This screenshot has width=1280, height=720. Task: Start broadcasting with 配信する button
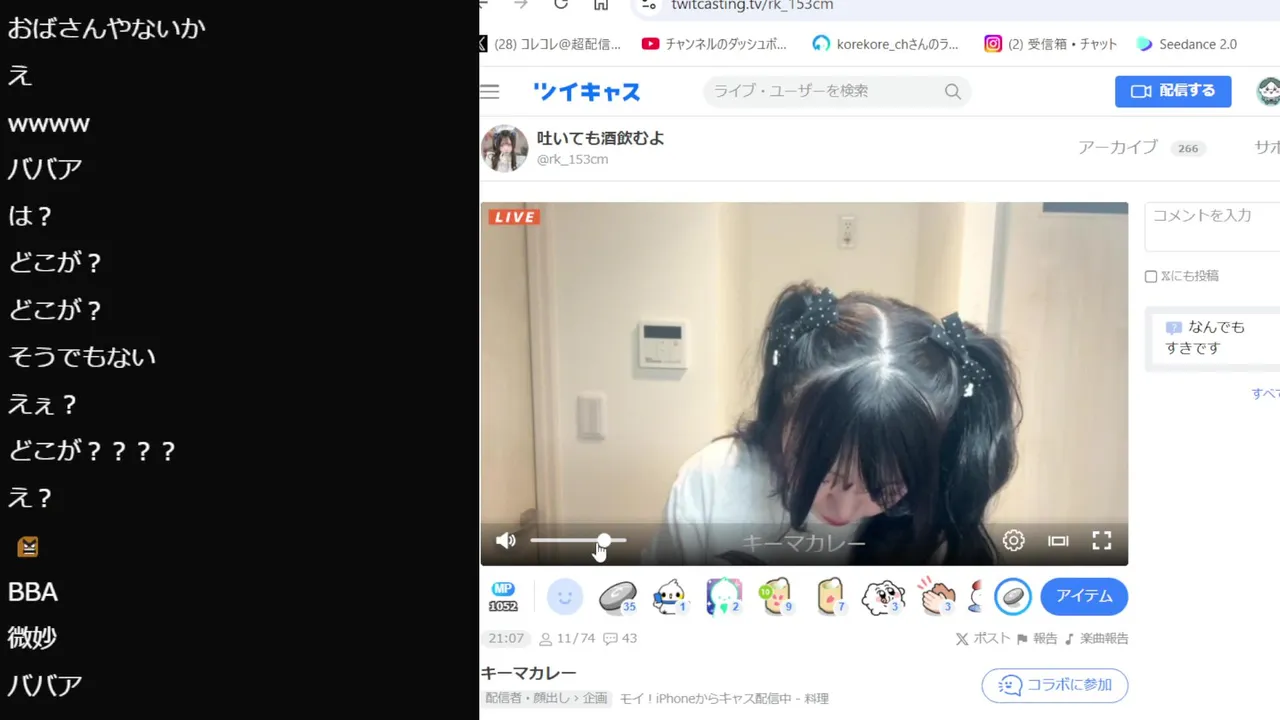coord(1173,91)
